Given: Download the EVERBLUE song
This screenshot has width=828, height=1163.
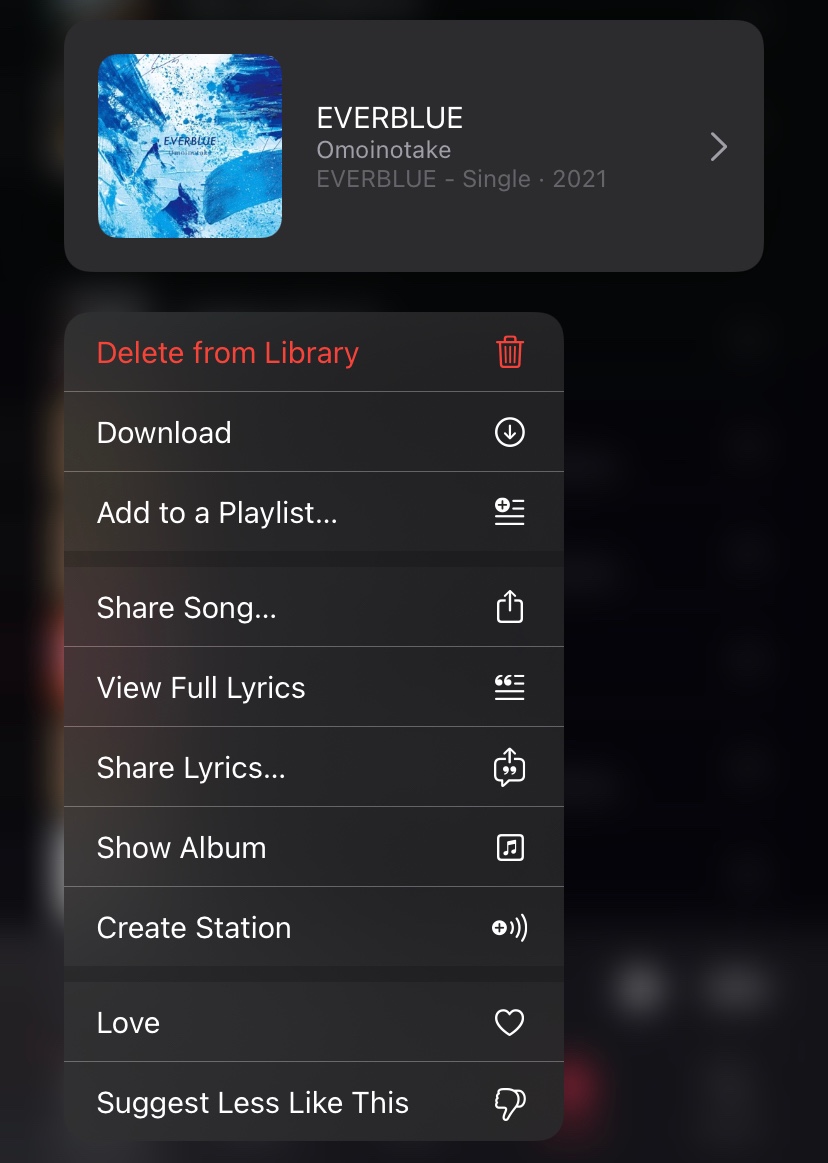Looking at the screenshot, I should pyautogui.click(x=313, y=433).
